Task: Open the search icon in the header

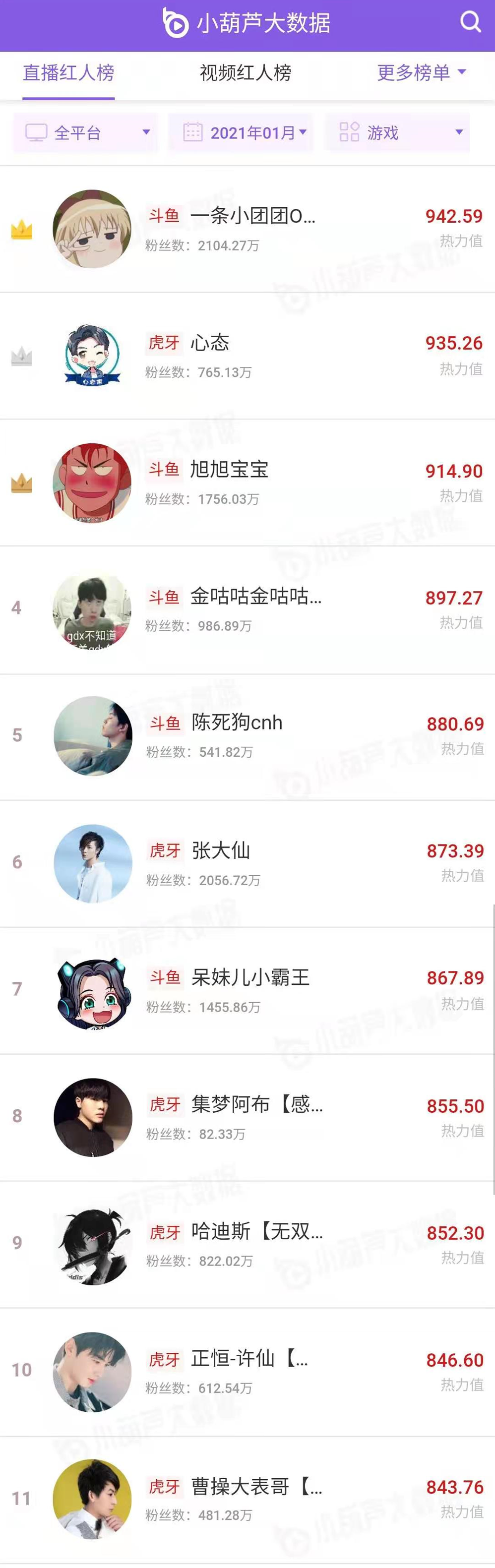Action: click(x=469, y=22)
